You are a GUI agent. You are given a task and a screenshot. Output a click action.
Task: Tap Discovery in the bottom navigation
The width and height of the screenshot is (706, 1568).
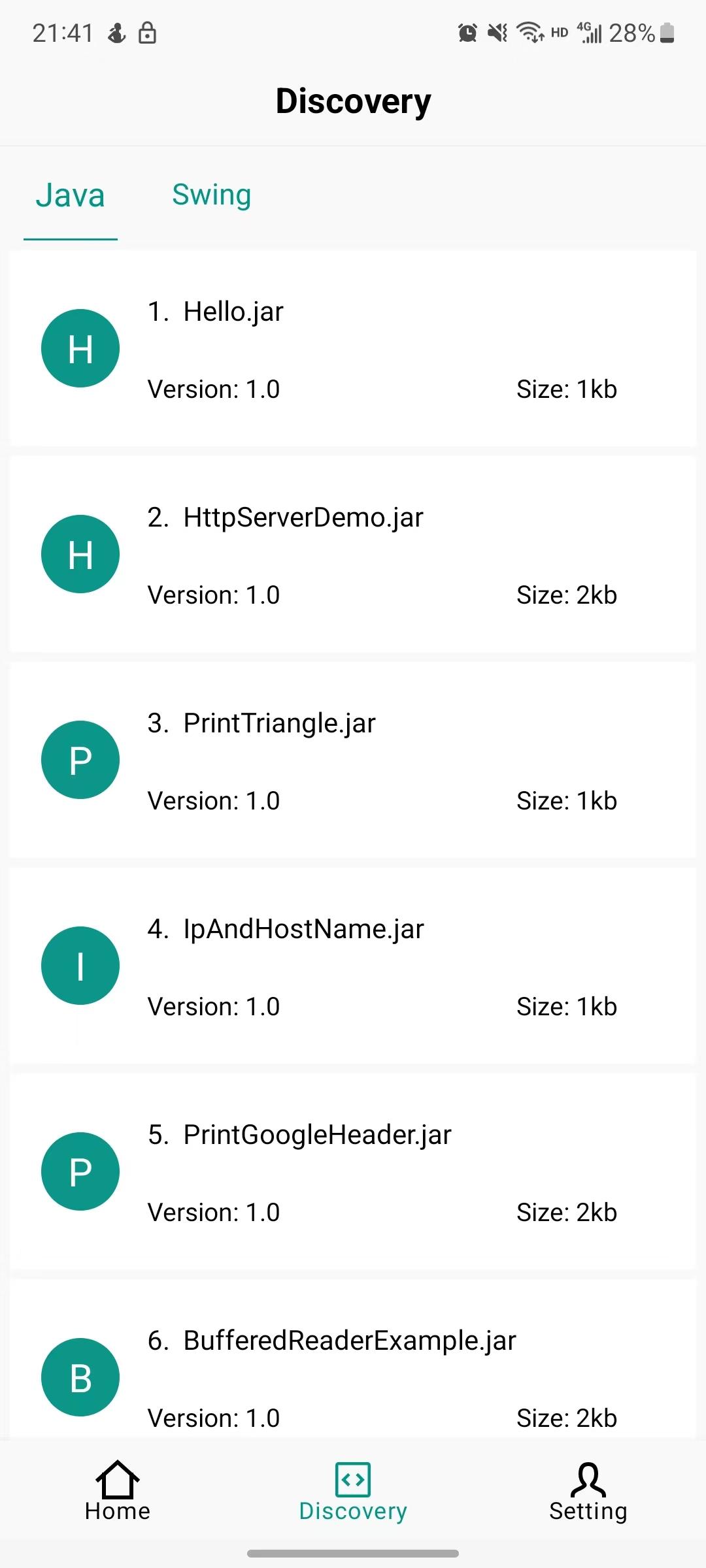click(353, 1492)
